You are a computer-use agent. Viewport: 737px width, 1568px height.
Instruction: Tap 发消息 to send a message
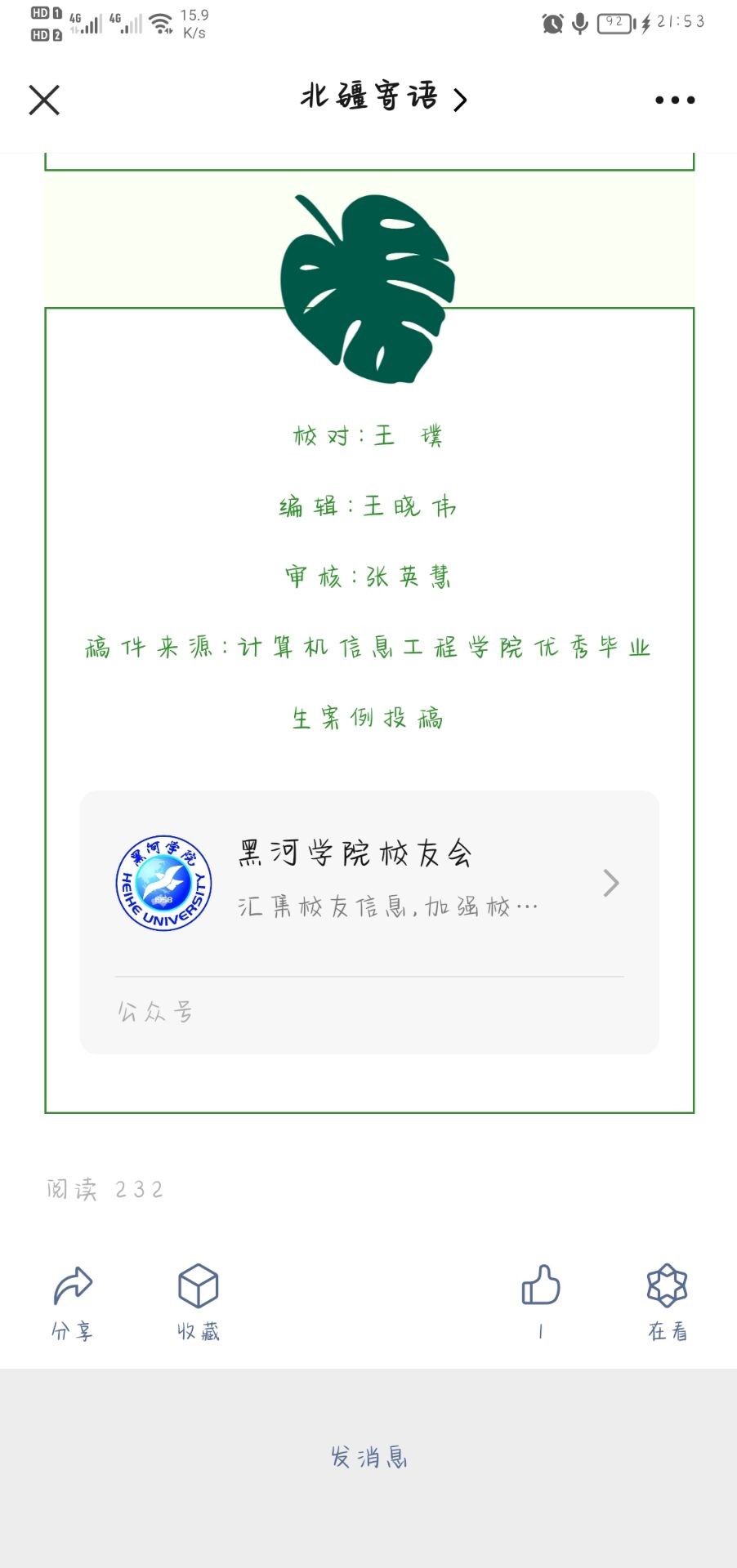[369, 1457]
